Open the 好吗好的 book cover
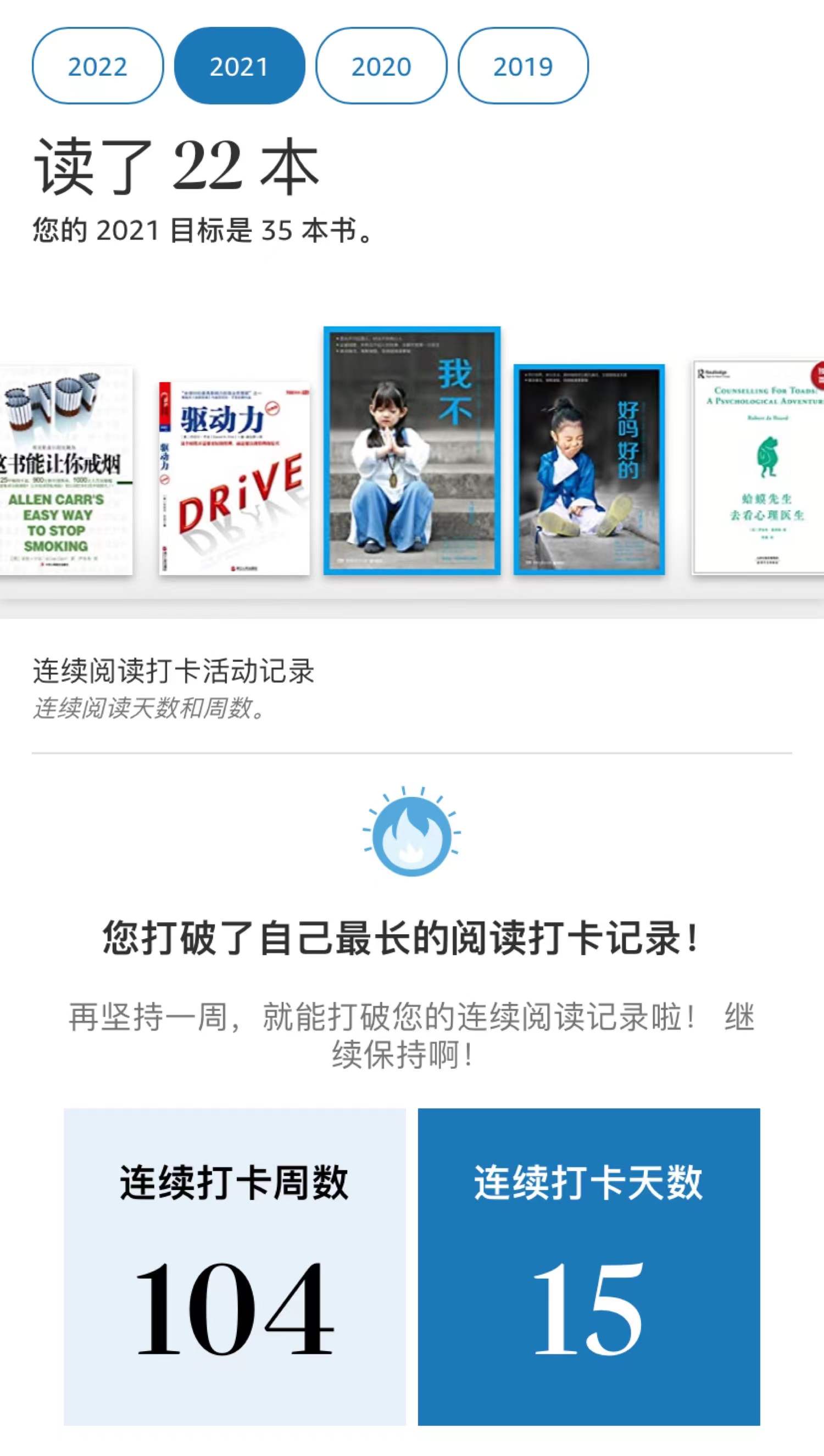 (588, 470)
